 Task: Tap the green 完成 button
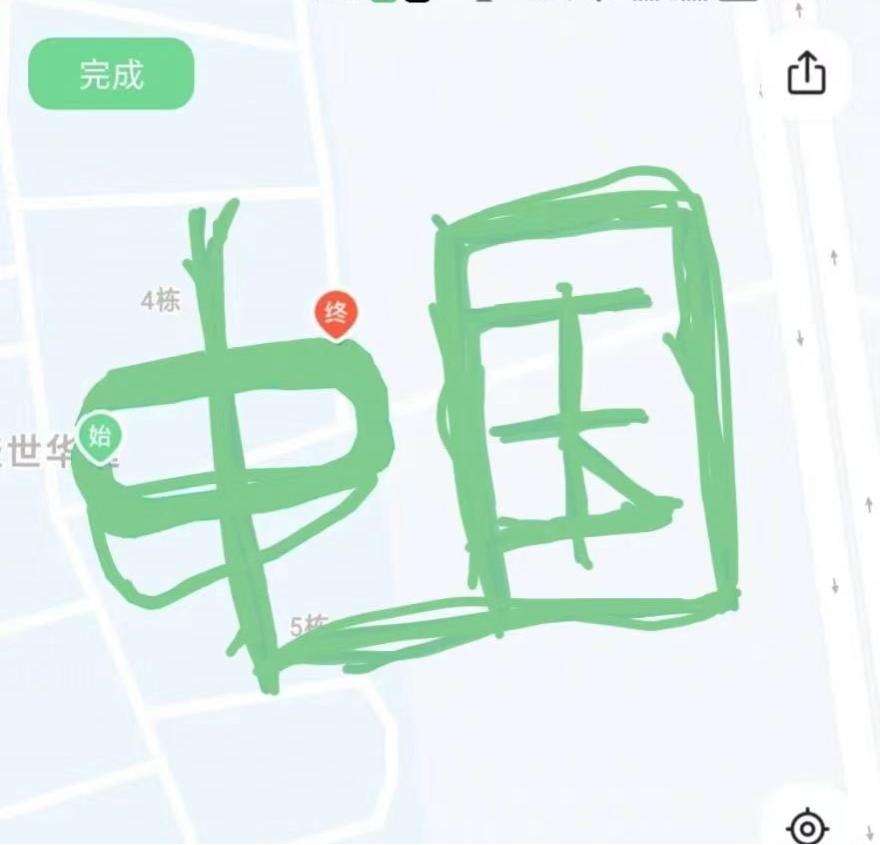(111, 74)
